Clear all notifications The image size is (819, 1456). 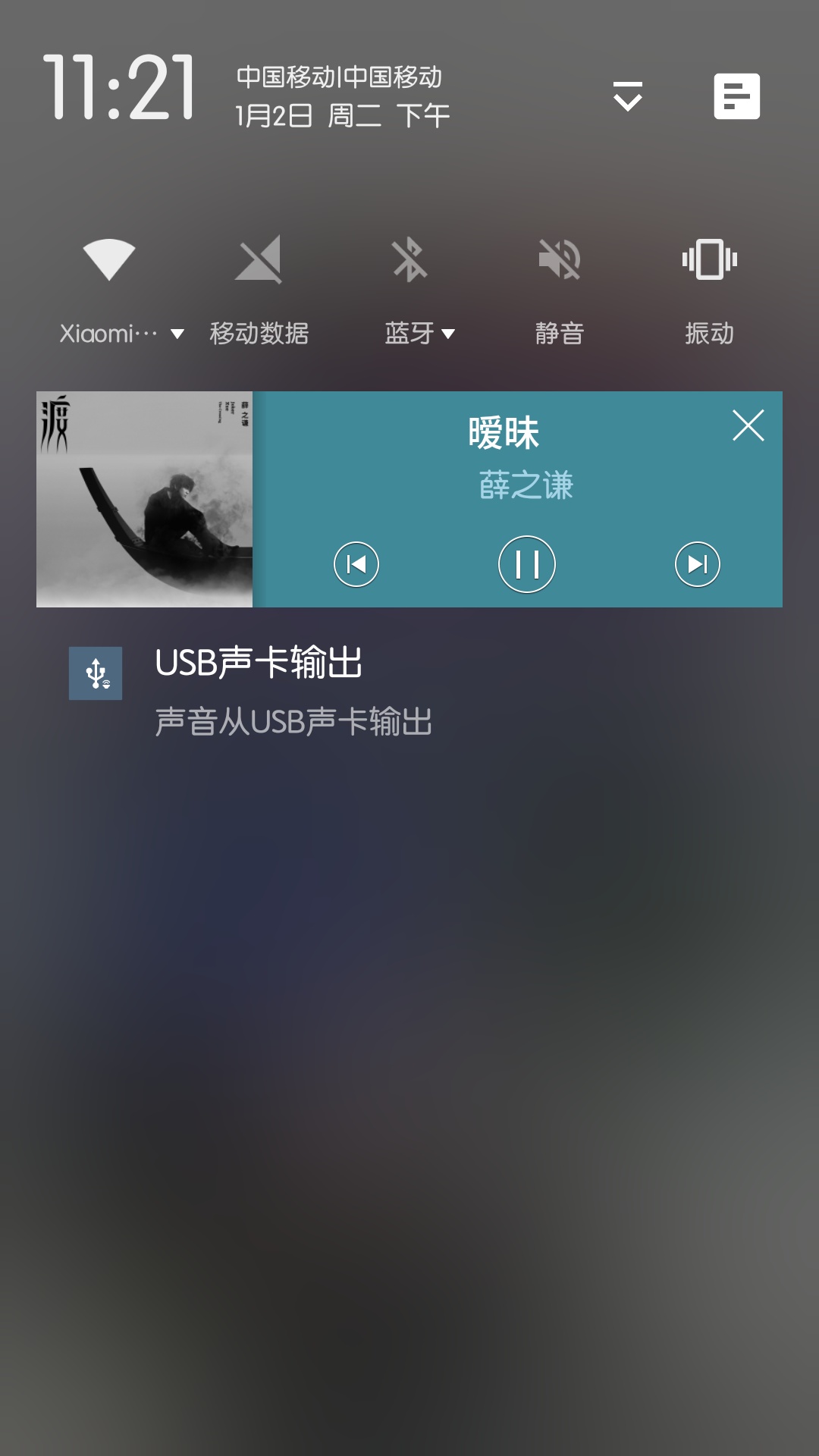[x=736, y=96]
